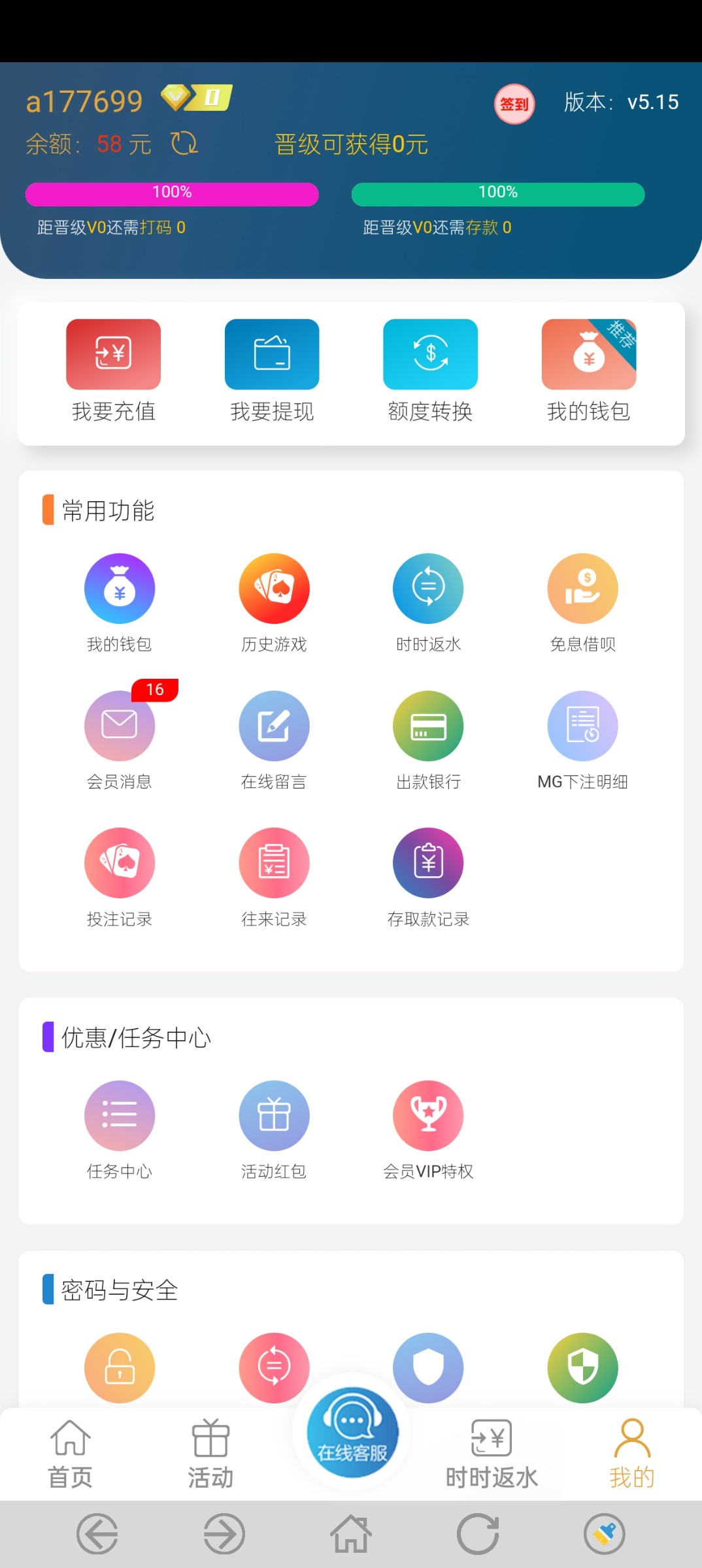Open 出款银行
This screenshot has width=702, height=1568.
tap(428, 740)
